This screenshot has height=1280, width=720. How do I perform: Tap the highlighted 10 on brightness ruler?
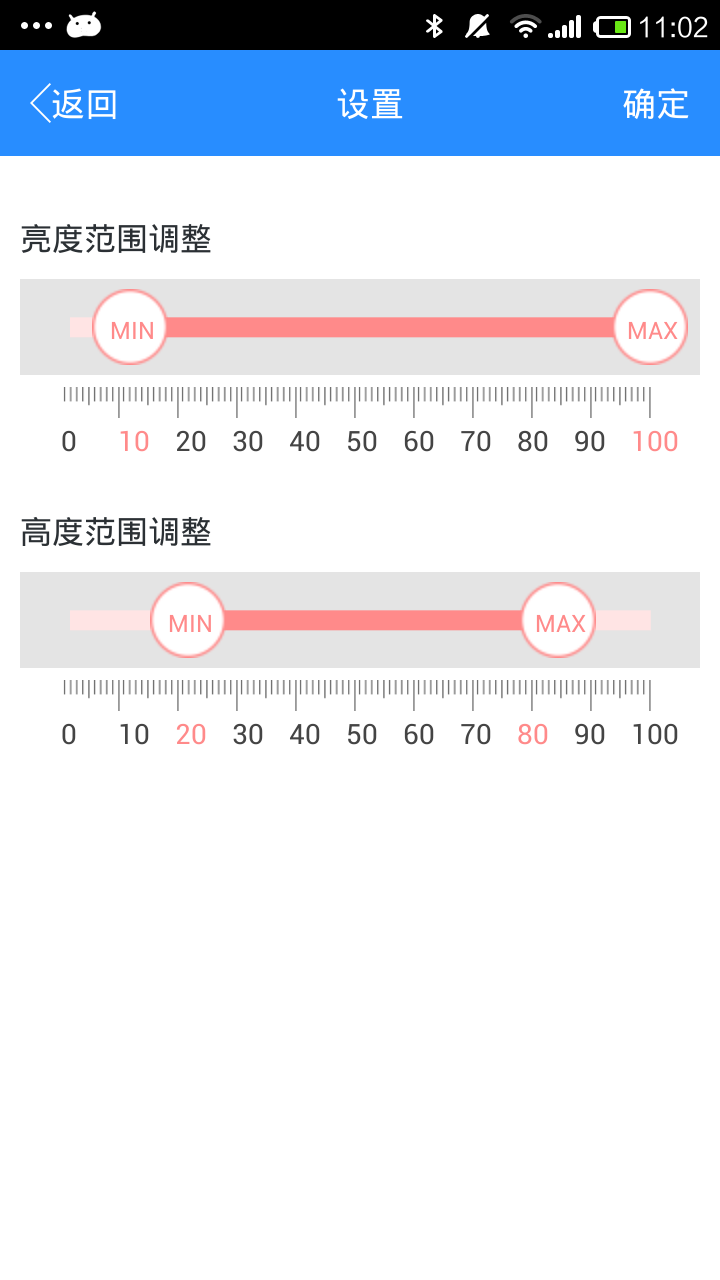[133, 440]
